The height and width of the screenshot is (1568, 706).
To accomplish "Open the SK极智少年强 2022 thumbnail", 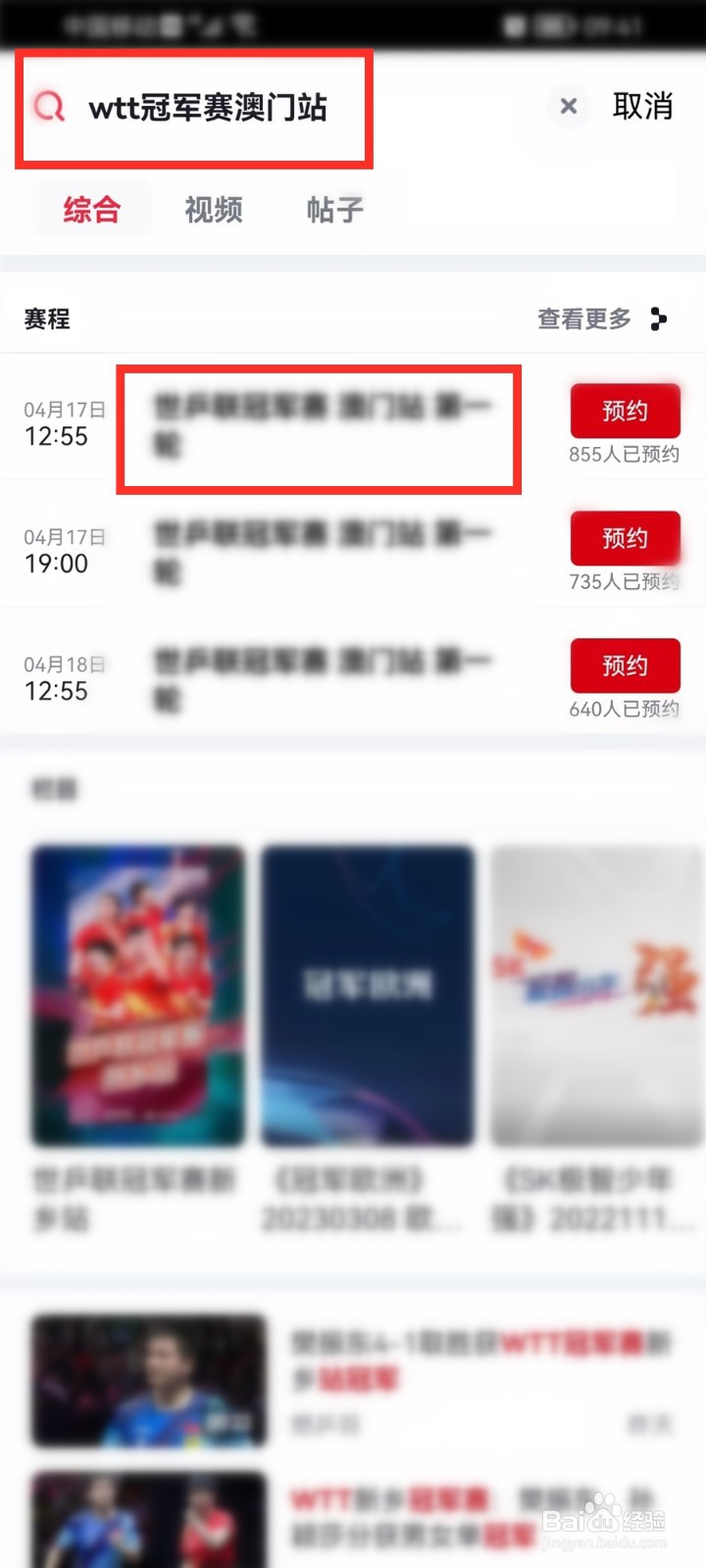I will [x=595, y=996].
